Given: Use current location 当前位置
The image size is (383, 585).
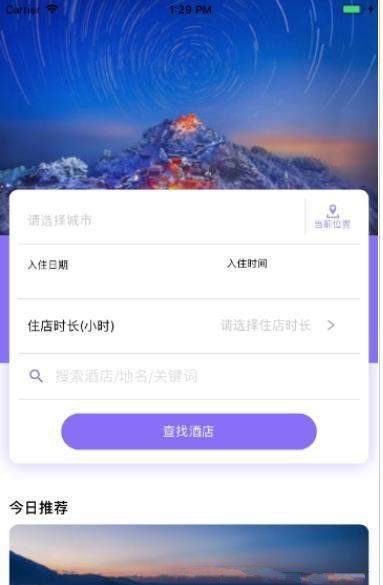Looking at the screenshot, I should point(332,217).
